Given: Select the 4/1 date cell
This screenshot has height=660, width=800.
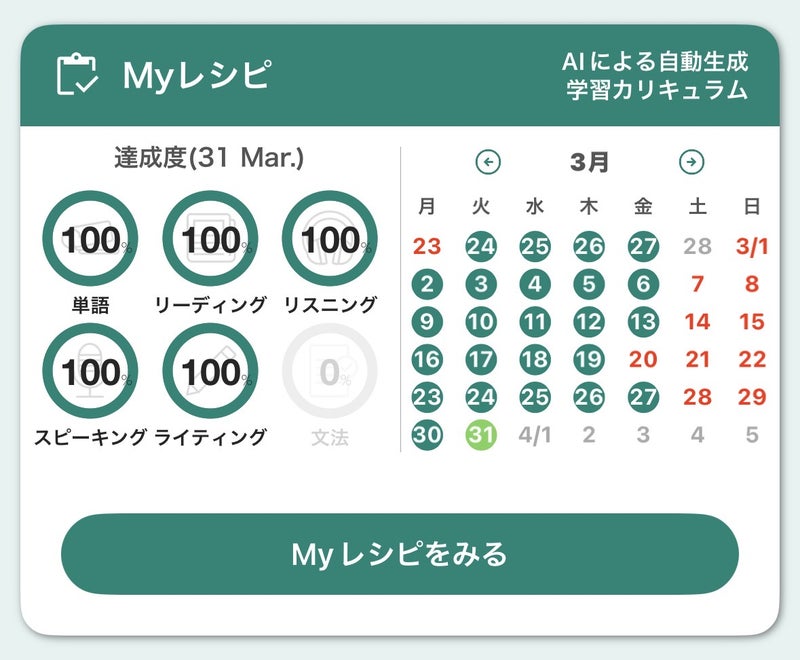Looking at the screenshot, I should [535, 435].
